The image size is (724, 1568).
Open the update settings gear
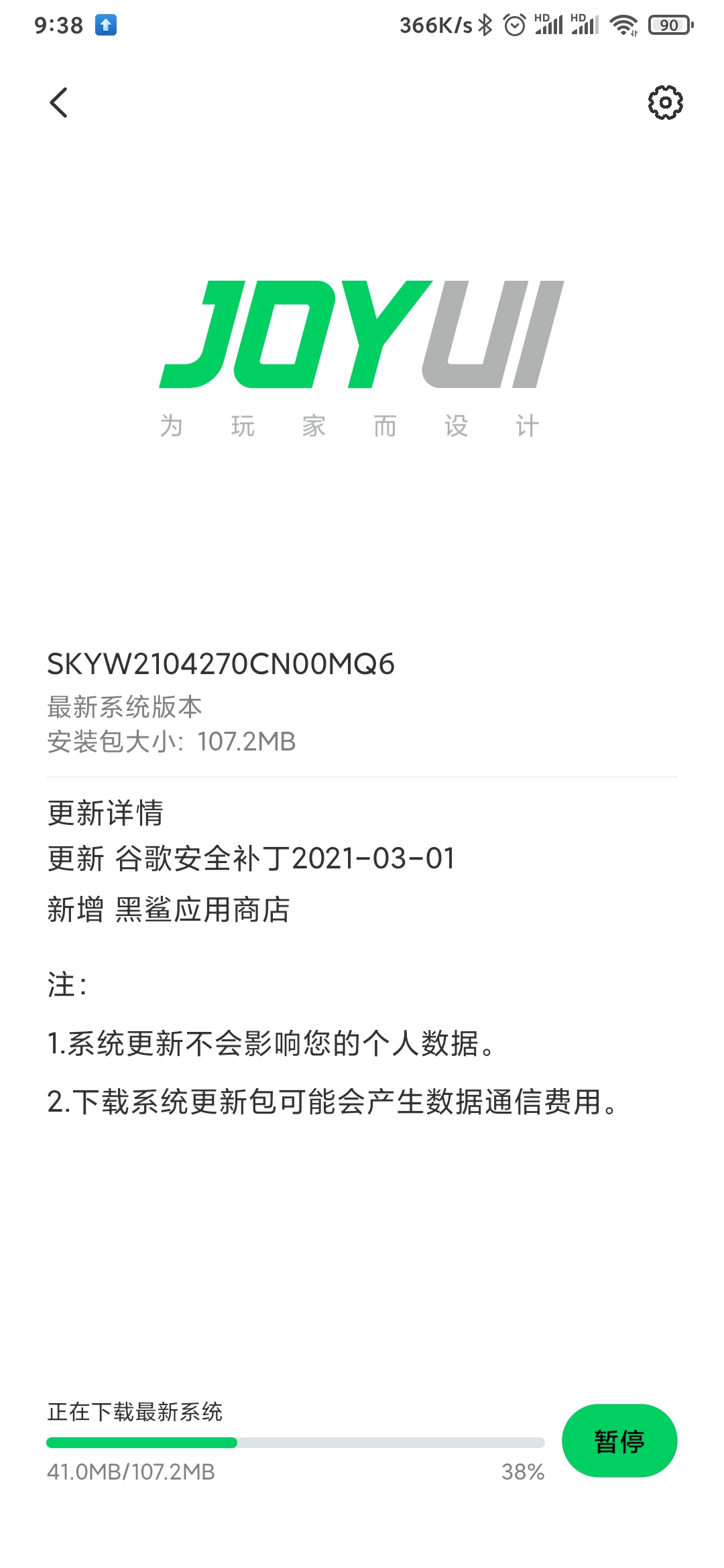[665, 103]
